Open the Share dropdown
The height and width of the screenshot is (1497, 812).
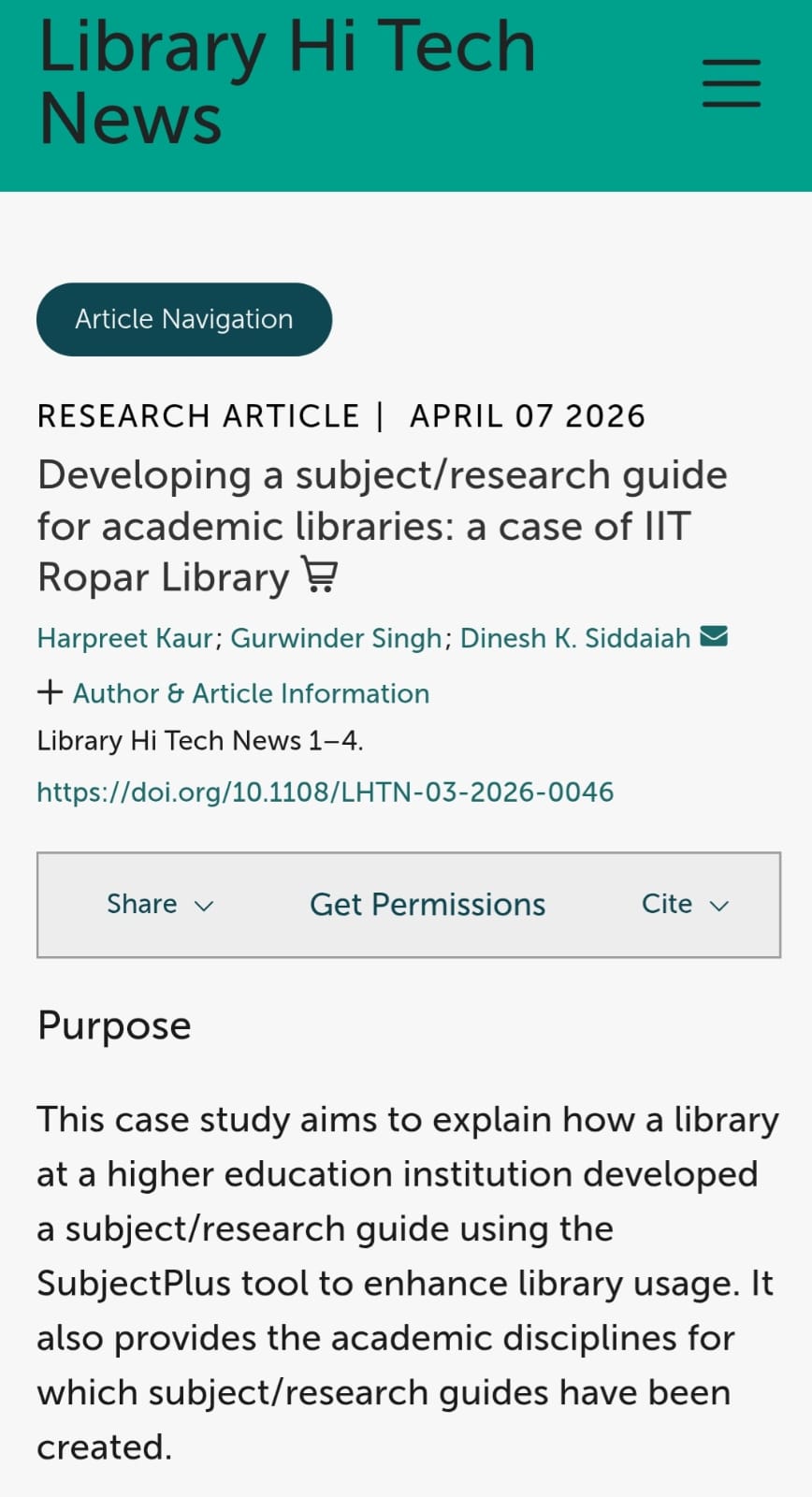[x=160, y=904]
